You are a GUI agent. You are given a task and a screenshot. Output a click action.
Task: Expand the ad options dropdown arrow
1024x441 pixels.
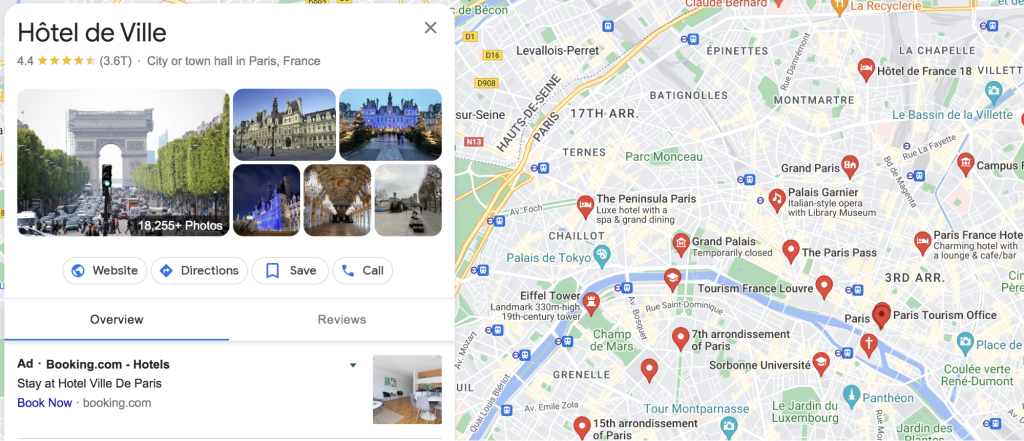tap(353, 365)
